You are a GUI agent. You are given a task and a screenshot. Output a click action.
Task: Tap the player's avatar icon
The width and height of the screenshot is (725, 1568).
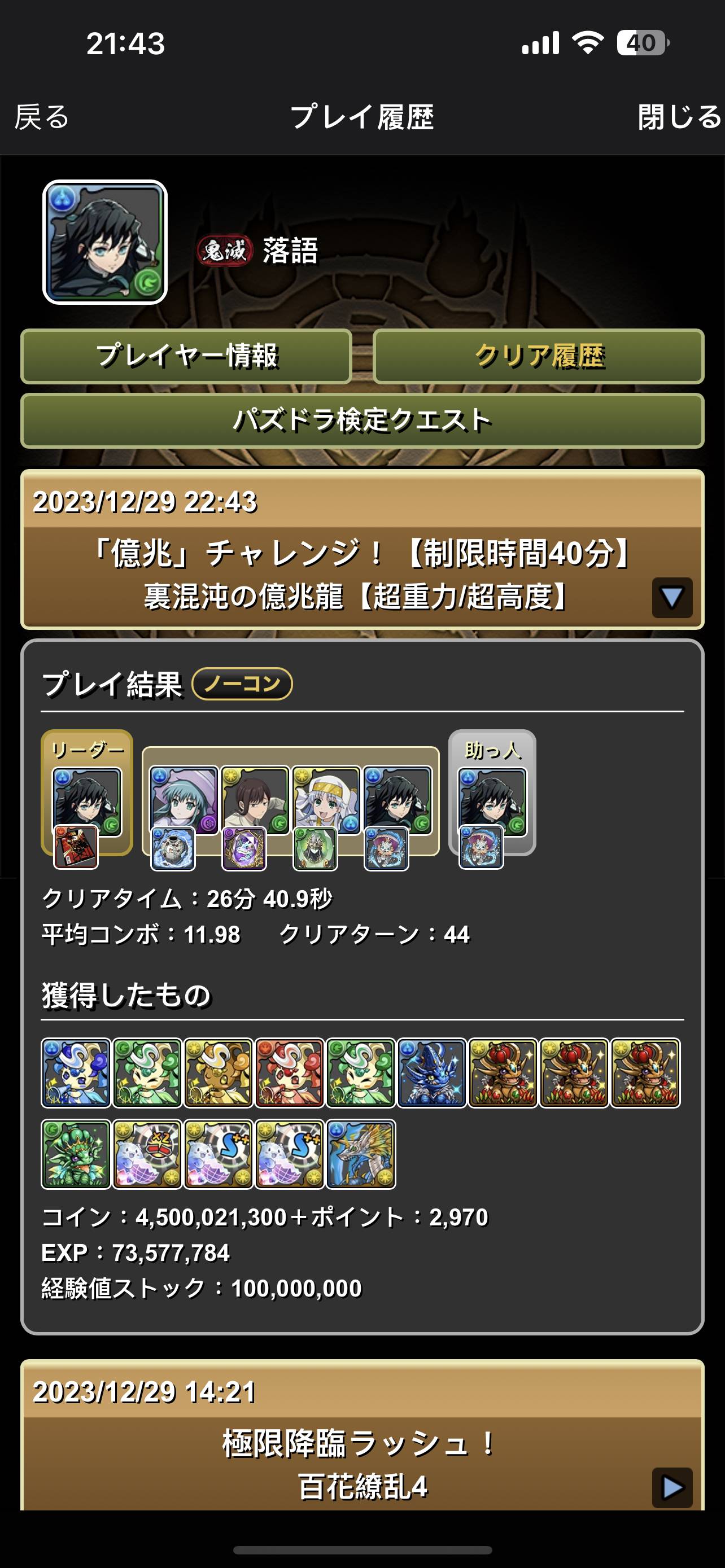click(104, 242)
